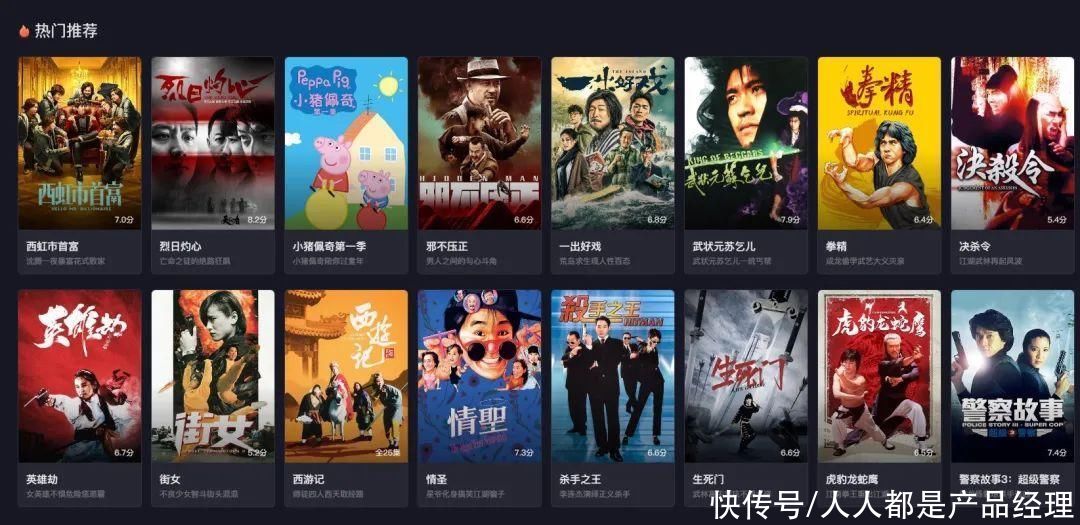Open 杀手之王 movie tile
This screenshot has width=1080, height=525.
pyautogui.click(x=612, y=376)
